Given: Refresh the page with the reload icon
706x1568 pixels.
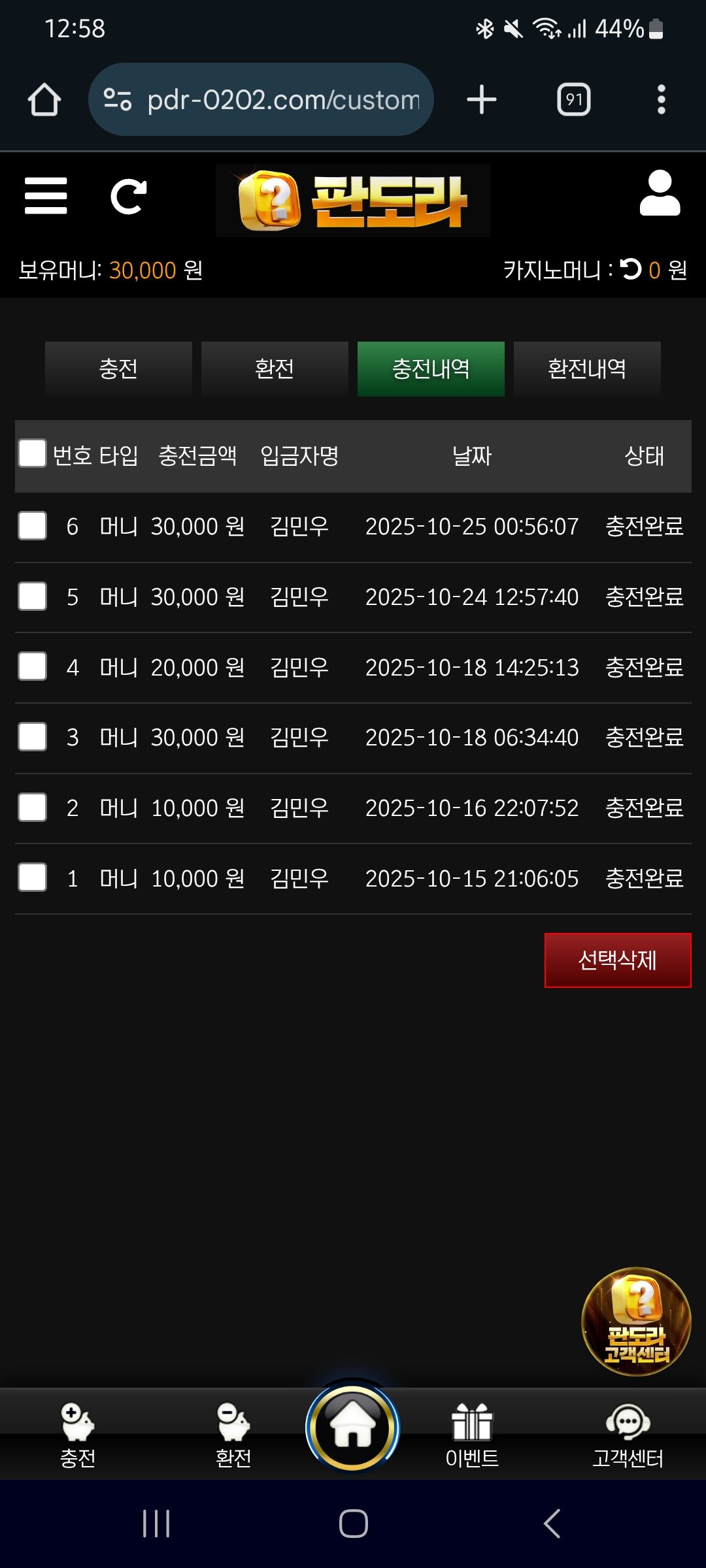Looking at the screenshot, I should 128,196.
